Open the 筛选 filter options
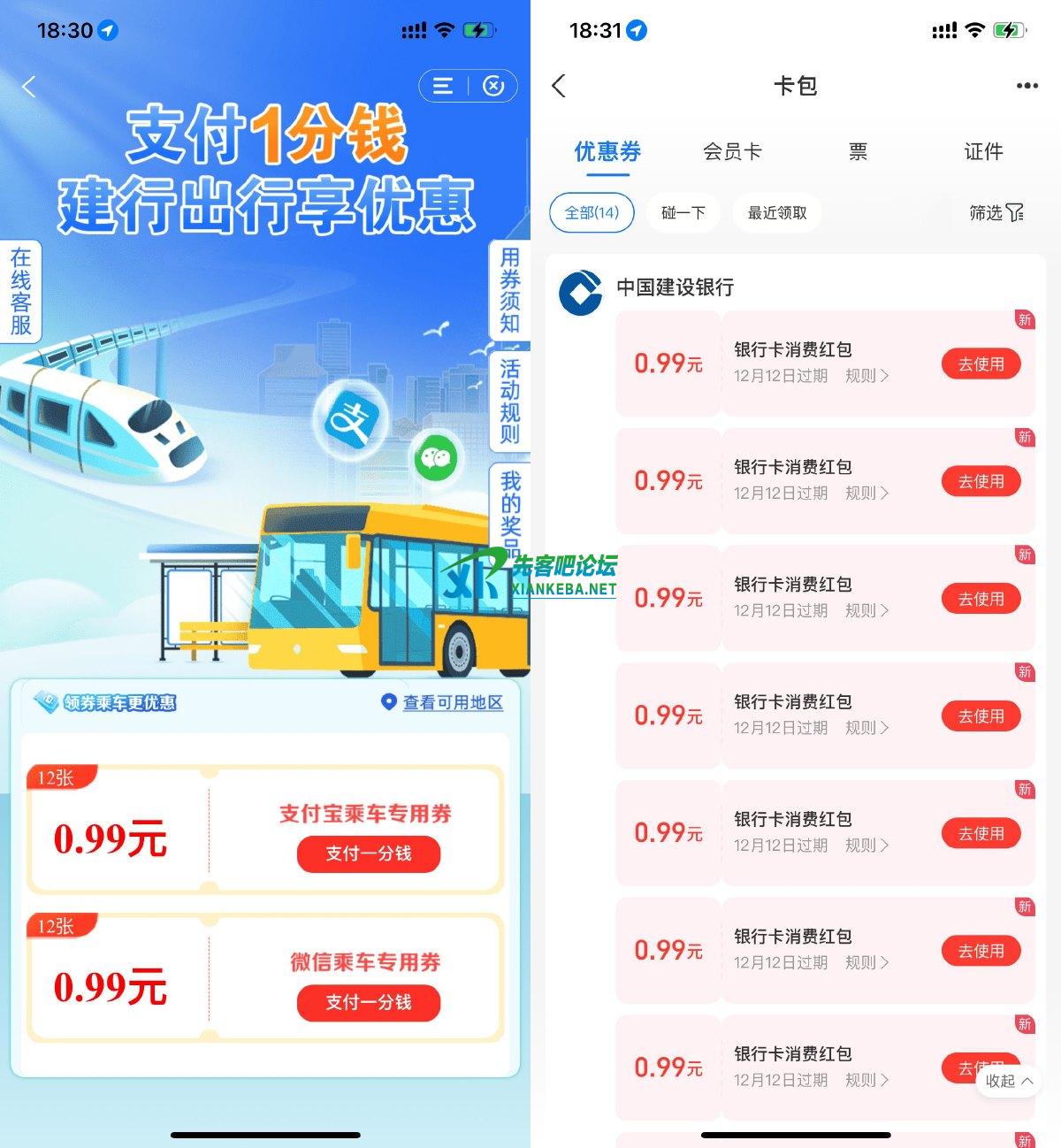The width and height of the screenshot is (1061, 1148). pyautogui.click(x=996, y=213)
